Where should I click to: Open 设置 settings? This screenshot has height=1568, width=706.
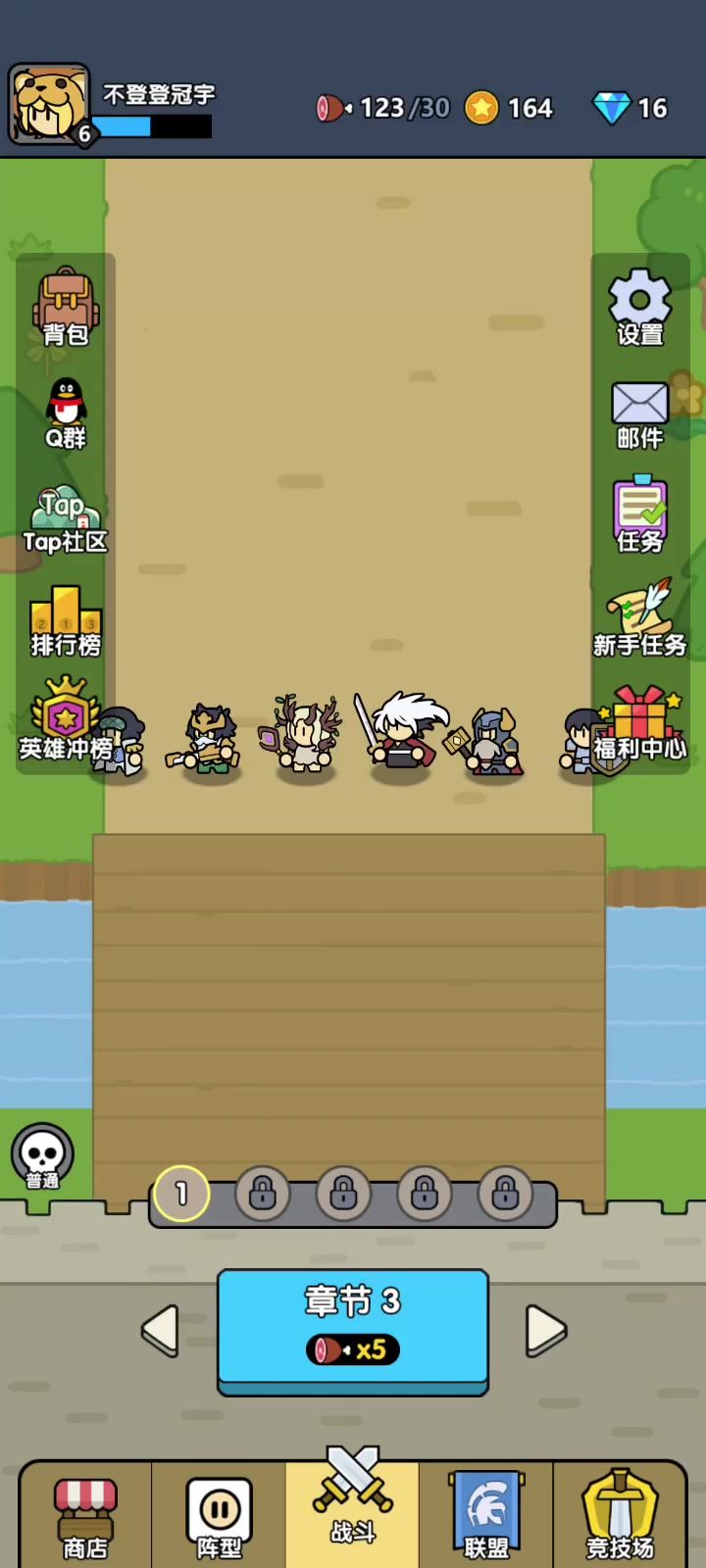pyautogui.click(x=639, y=307)
